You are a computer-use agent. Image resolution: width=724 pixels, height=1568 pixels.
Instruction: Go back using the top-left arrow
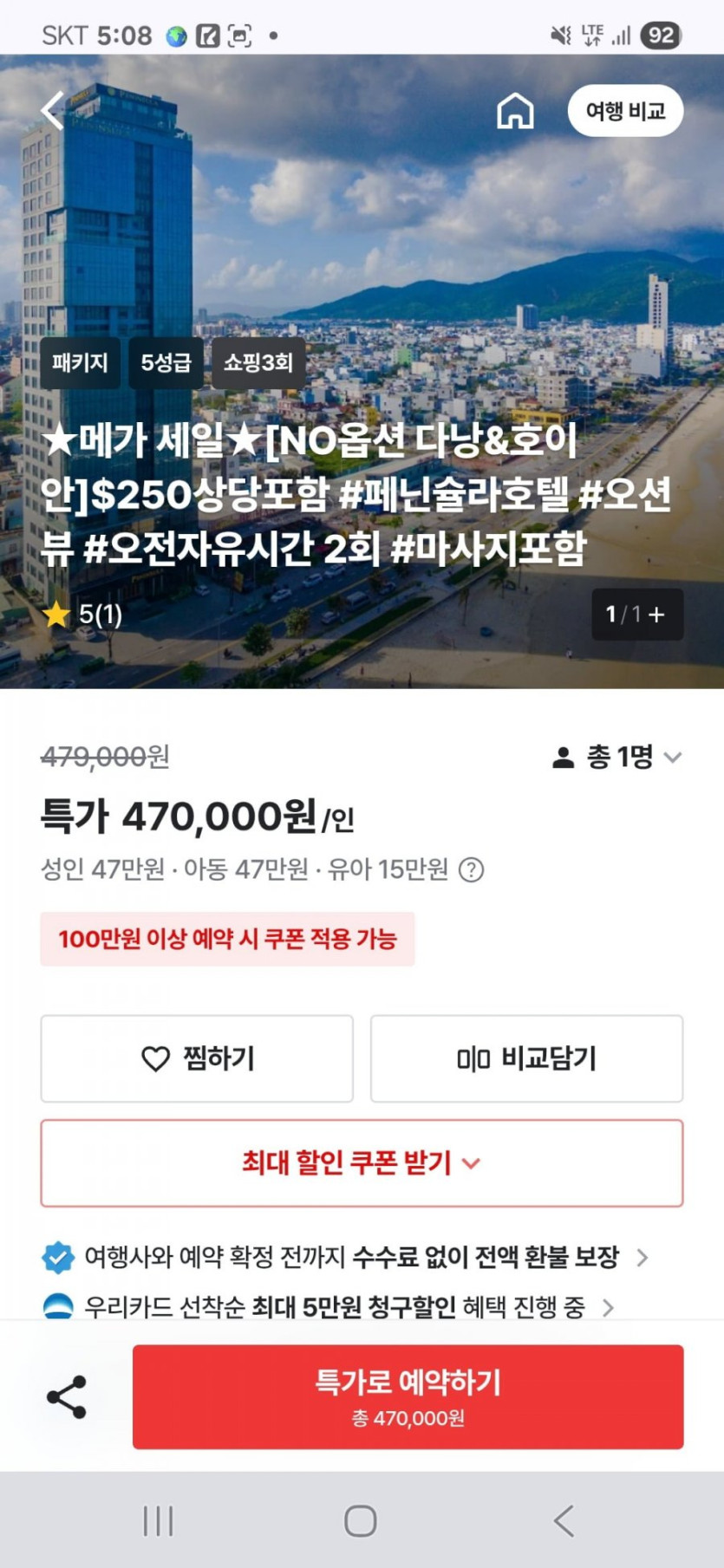[53, 110]
